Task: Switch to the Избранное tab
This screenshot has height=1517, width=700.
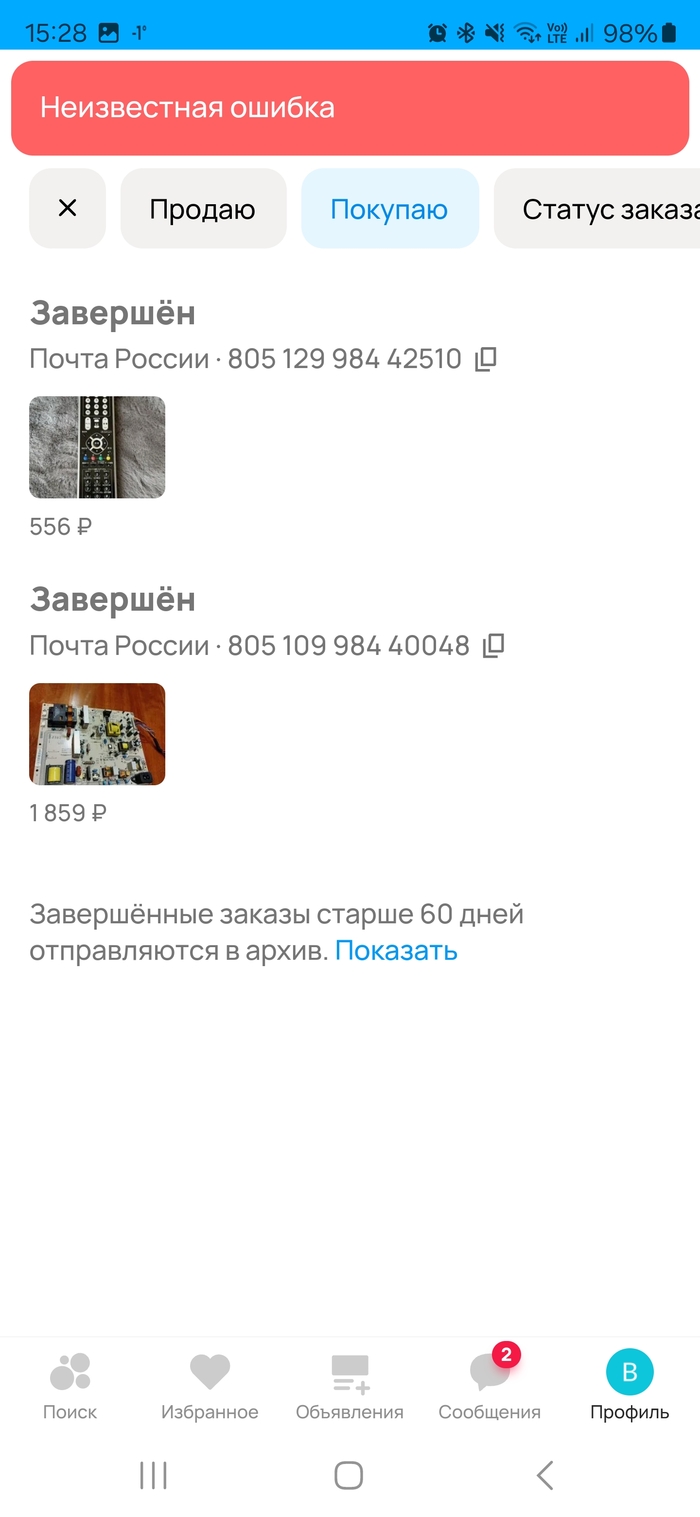Action: click(x=210, y=1386)
